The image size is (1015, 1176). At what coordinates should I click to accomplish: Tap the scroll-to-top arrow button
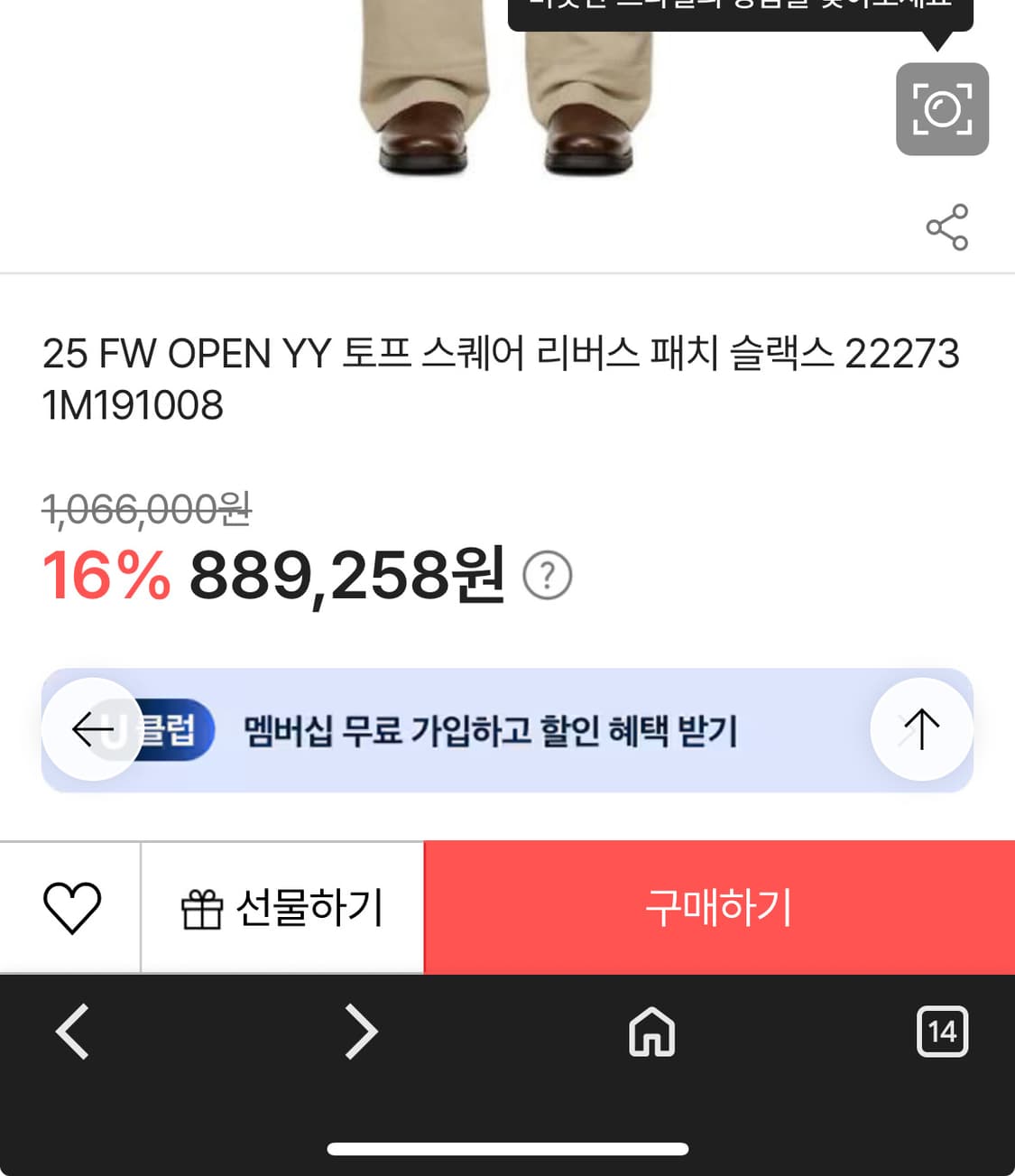pyautogui.click(x=920, y=729)
